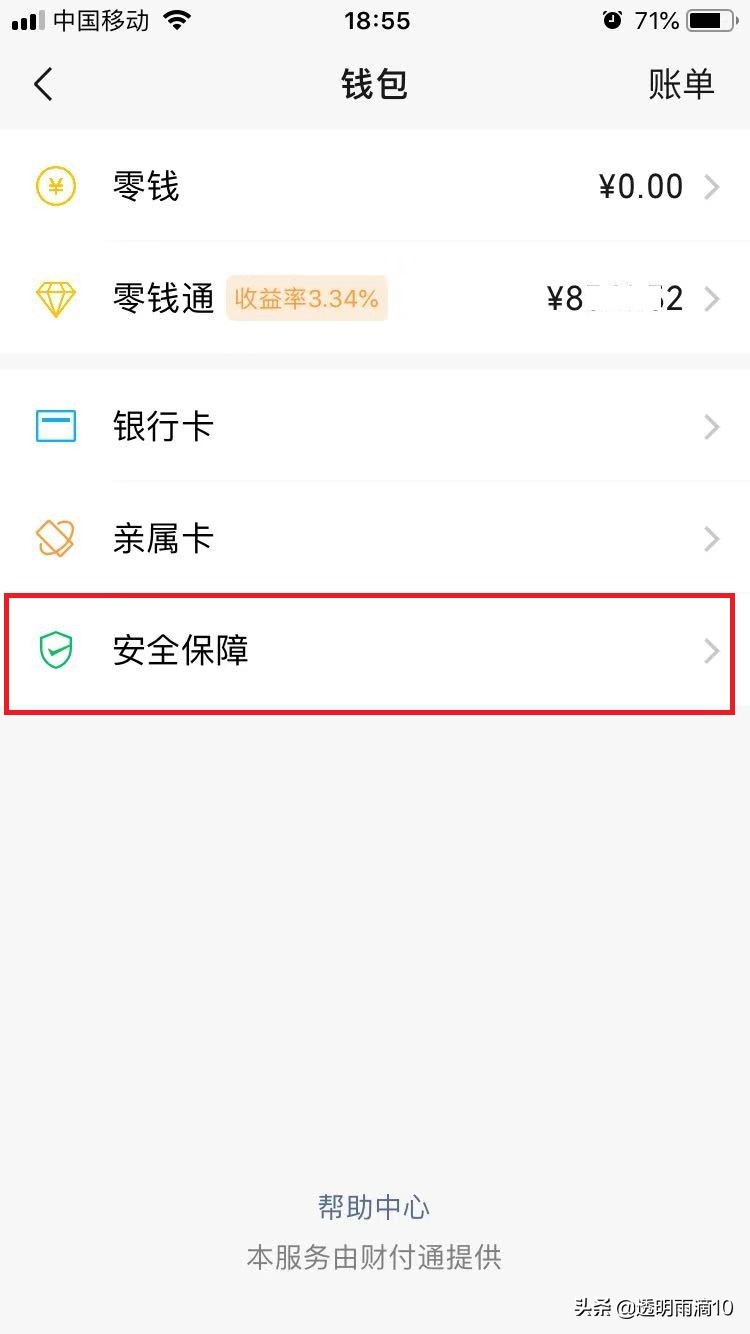Image resolution: width=750 pixels, height=1334 pixels.
Task: Open the 帮助中心 help link
Action: (x=374, y=1207)
